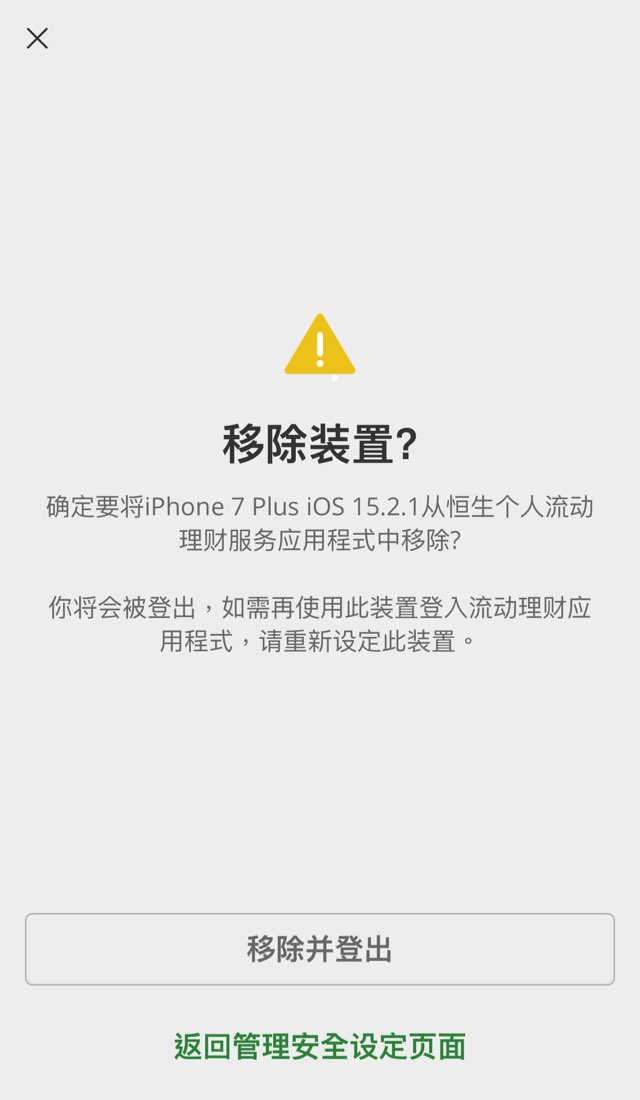Close the remove device dialog
This screenshot has width=640, height=1100.
(37, 39)
